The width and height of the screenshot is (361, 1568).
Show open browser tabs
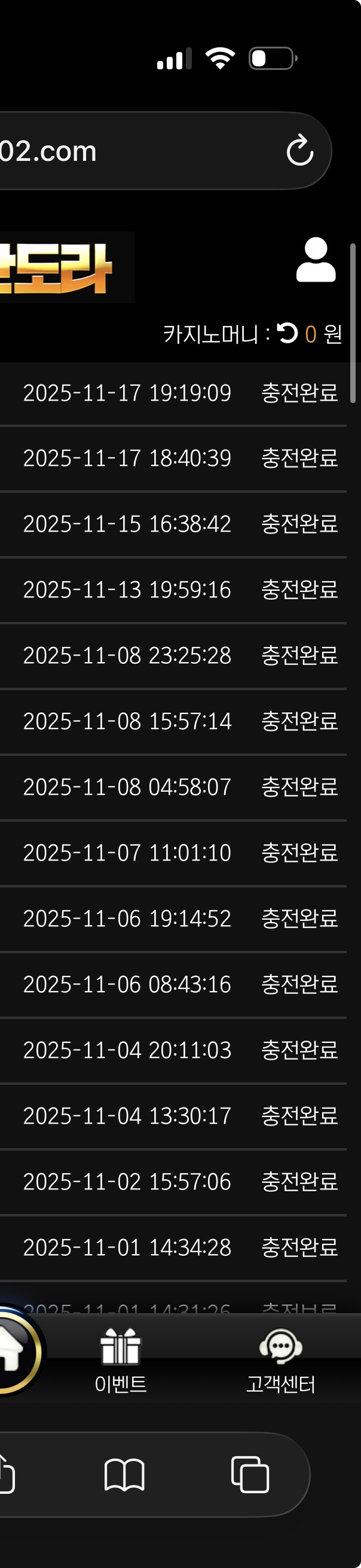250,1474
